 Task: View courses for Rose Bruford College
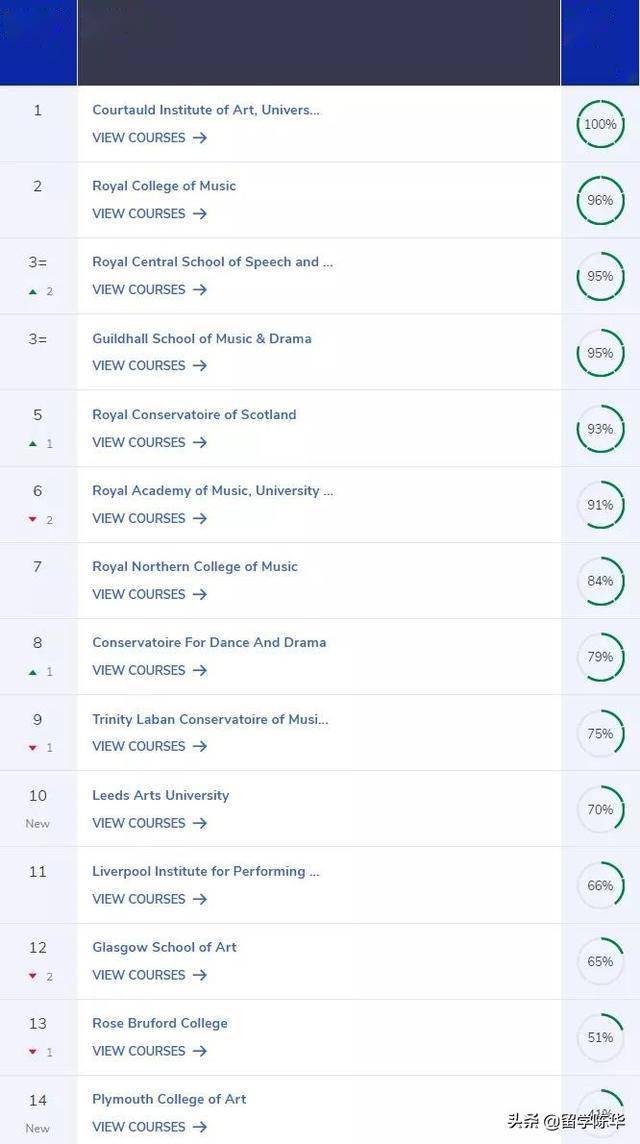pyautogui.click(x=149, y=1051)
